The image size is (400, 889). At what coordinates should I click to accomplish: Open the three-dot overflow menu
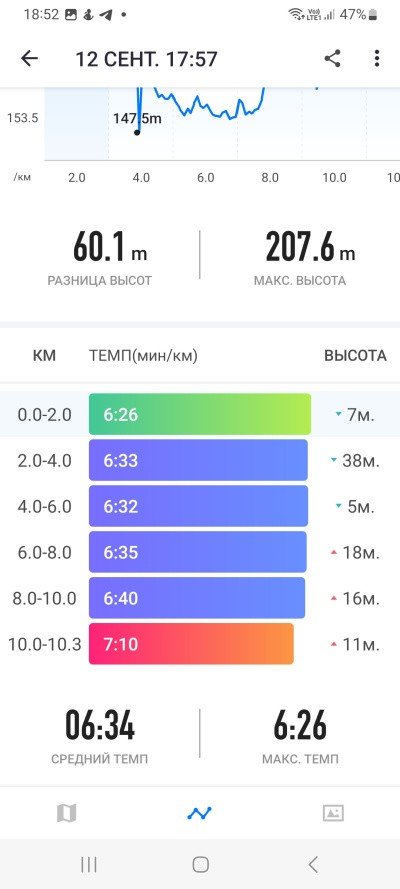tap(377, 58)
